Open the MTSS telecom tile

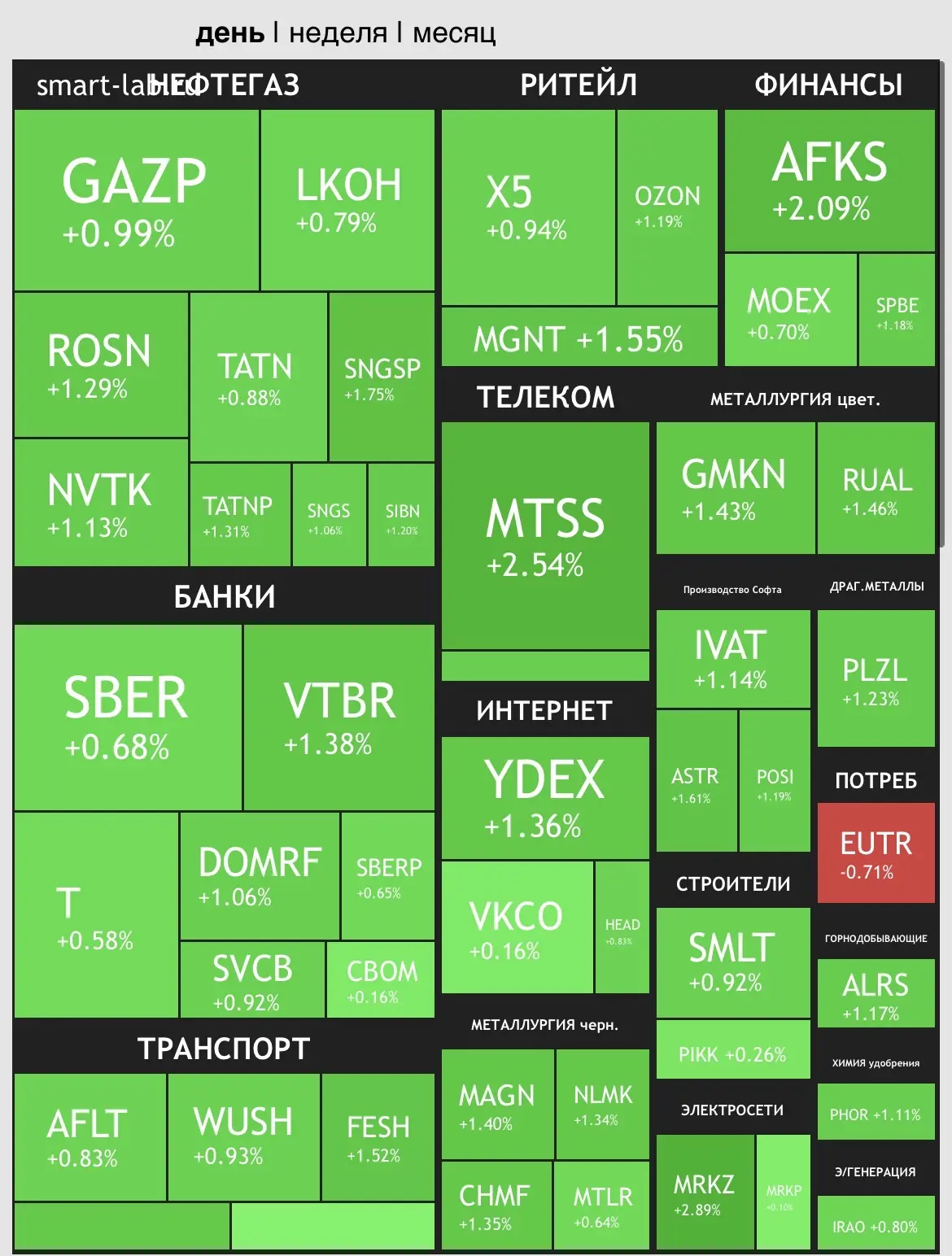tap(545, 535)
